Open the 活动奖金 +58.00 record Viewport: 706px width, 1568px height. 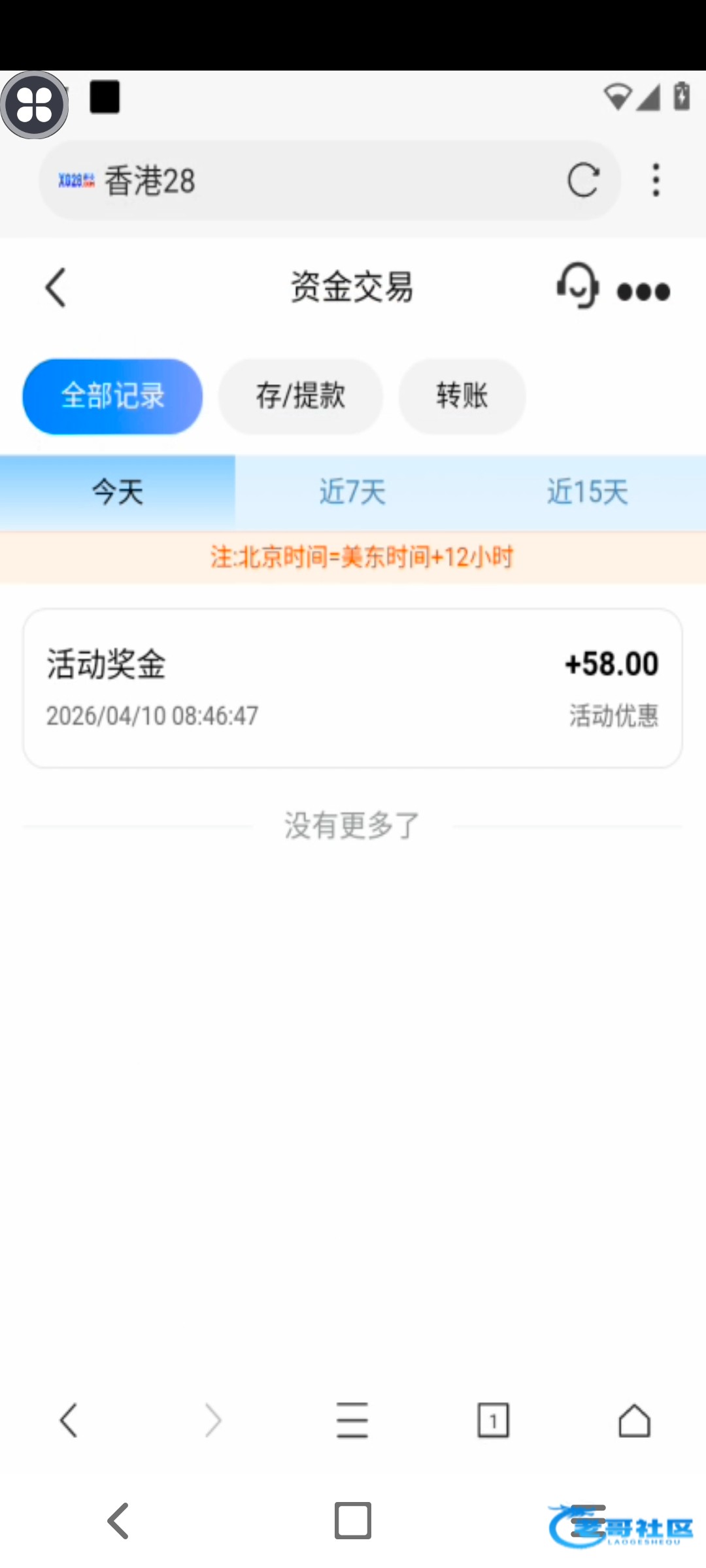[x=352, y=688]
